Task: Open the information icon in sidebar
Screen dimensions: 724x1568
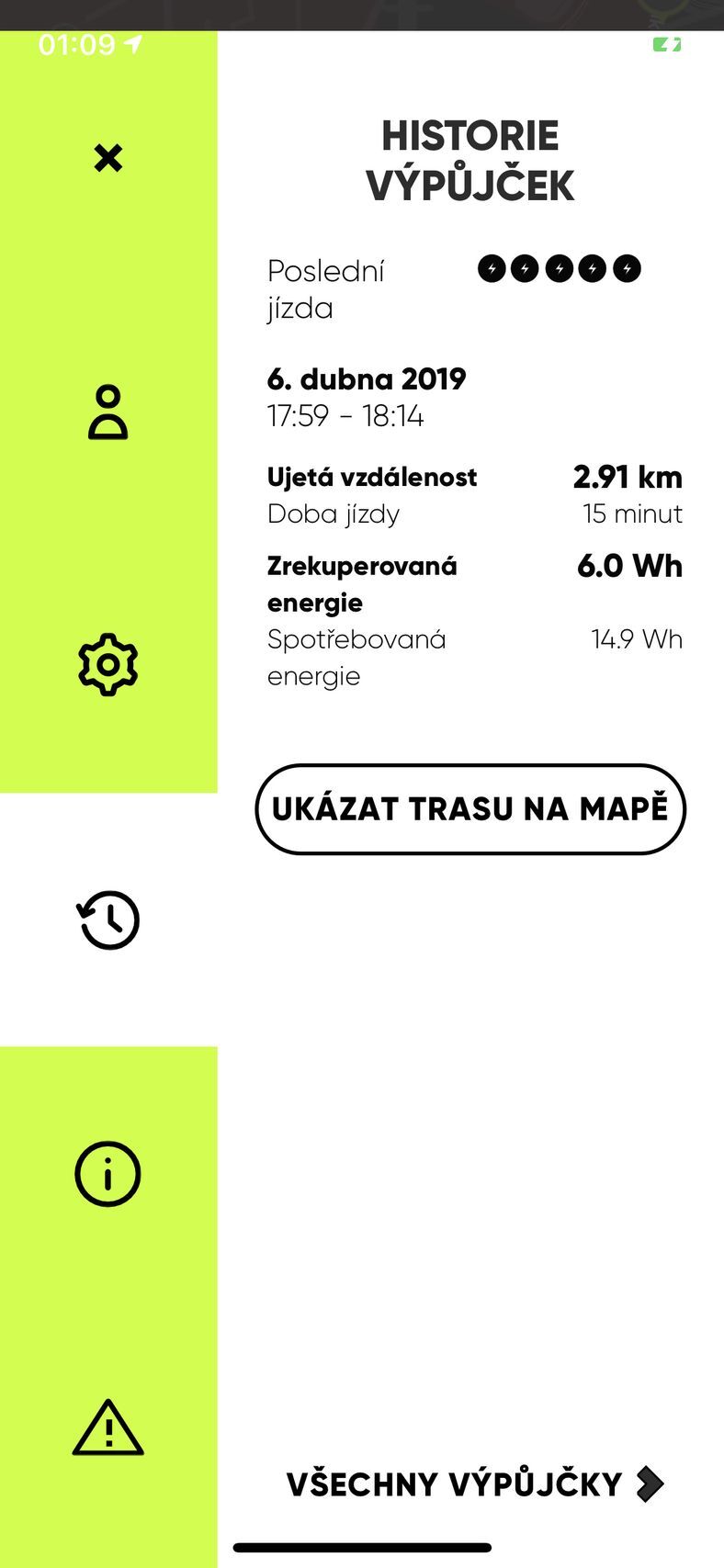Action: point(108,1173)
